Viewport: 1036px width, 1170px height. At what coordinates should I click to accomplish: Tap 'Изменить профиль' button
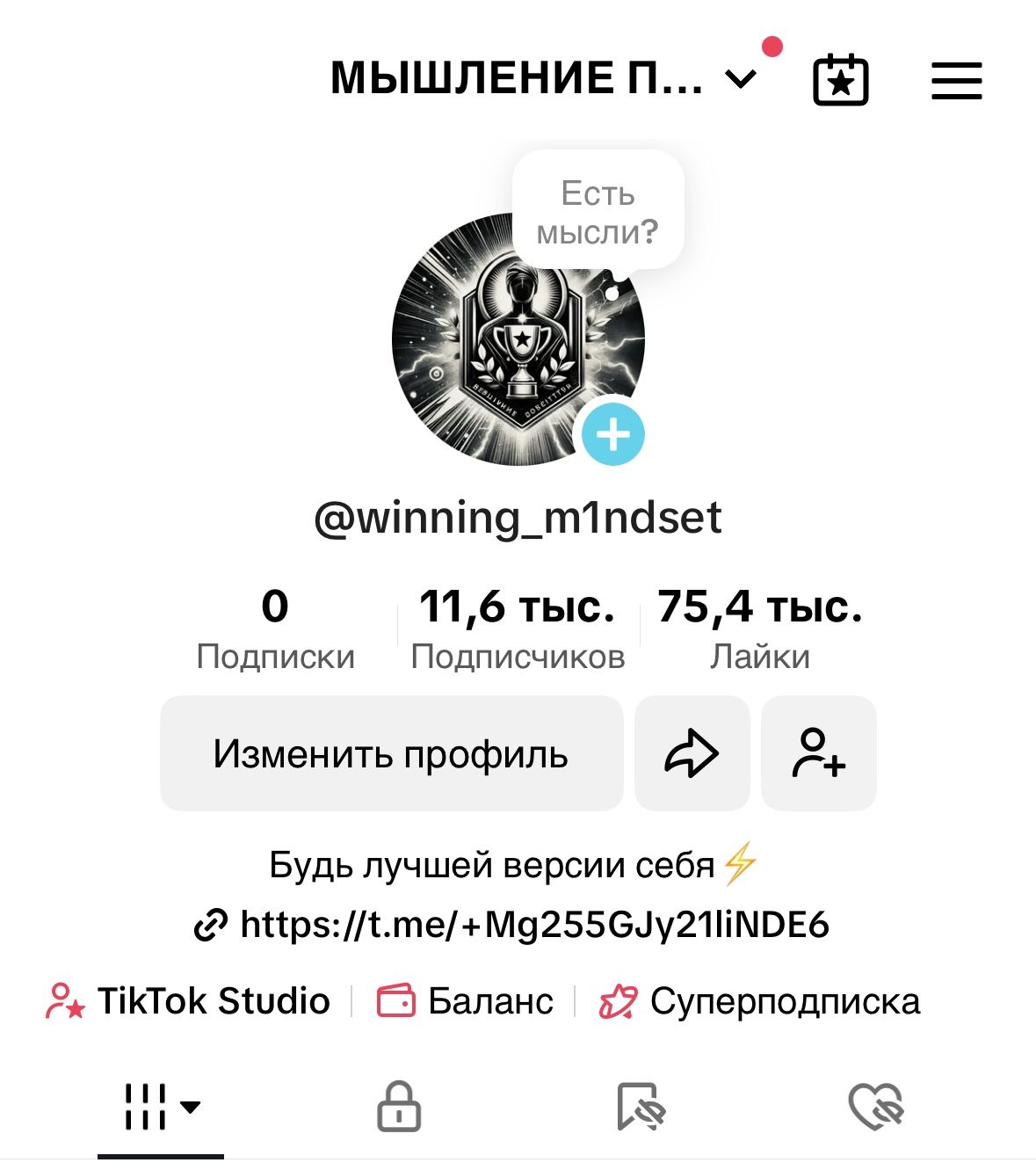391,753
